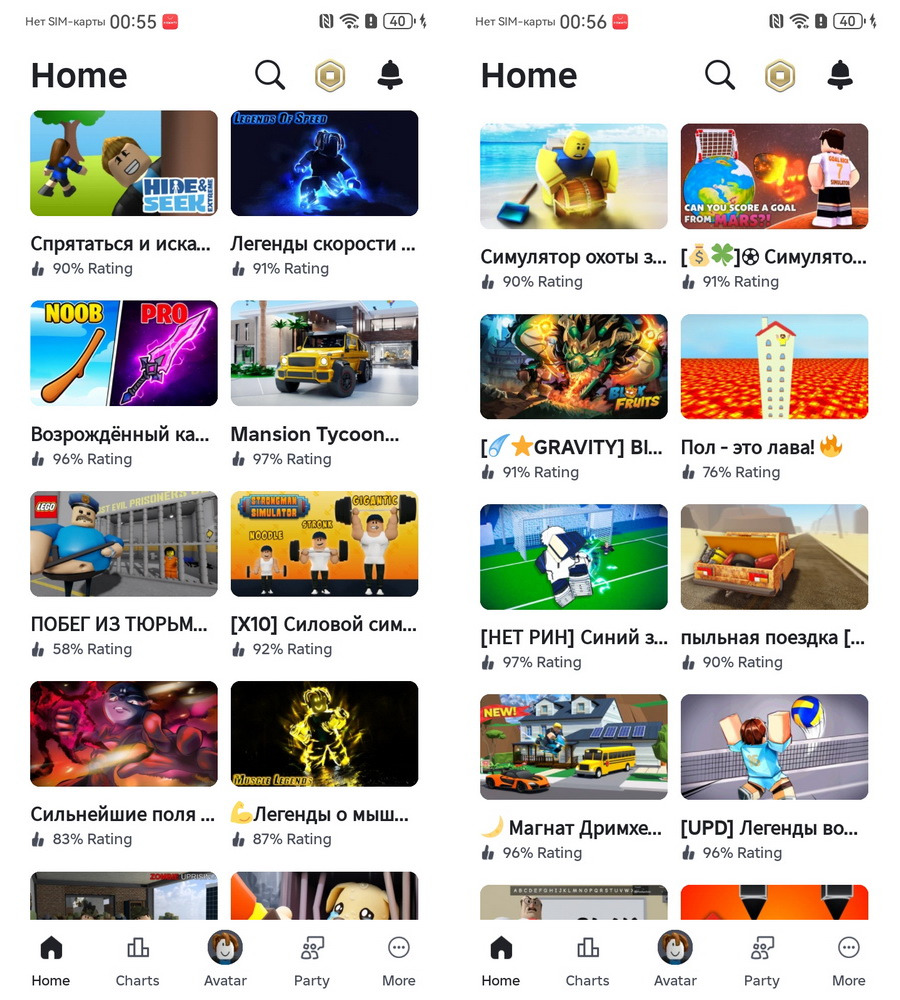Open the [GRAVITY] Blox Fruits game
The image size is (900, 1000).
[x=574, y=366]
